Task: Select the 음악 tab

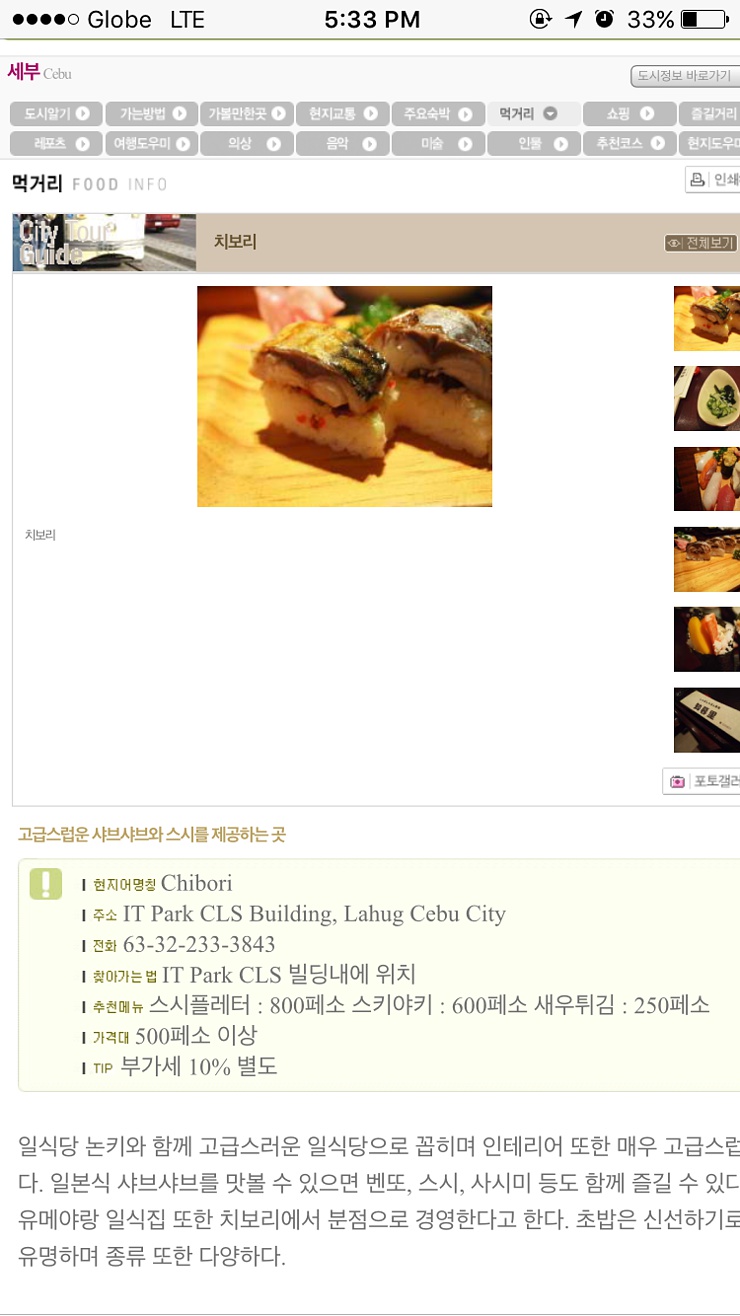Action: tap(342, 144)
